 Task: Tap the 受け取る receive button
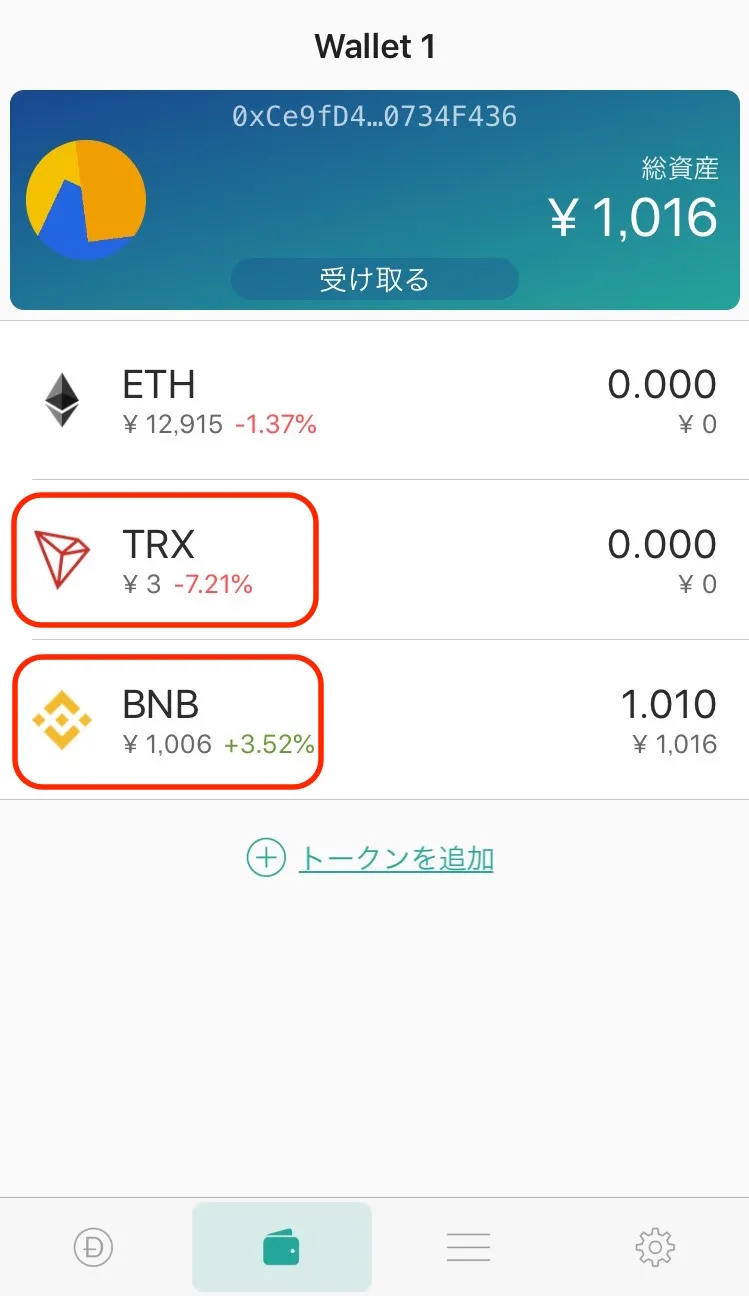click(374, 279)
